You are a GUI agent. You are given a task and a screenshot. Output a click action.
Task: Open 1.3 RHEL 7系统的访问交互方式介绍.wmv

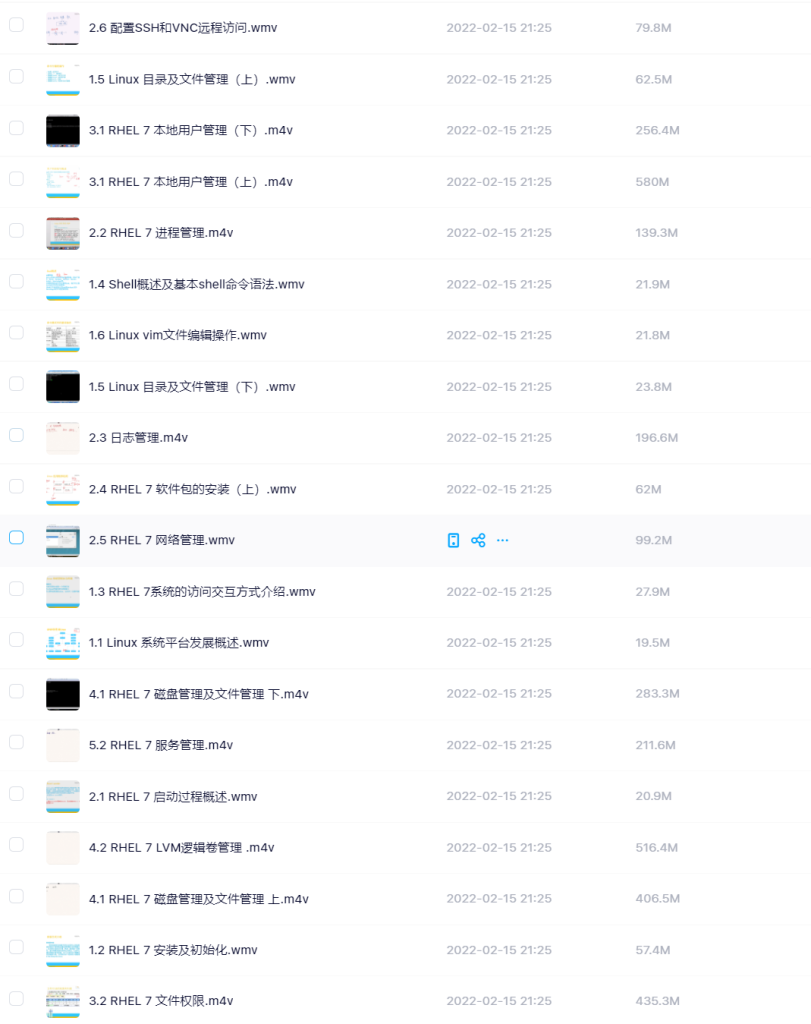[x=202, y=592]
